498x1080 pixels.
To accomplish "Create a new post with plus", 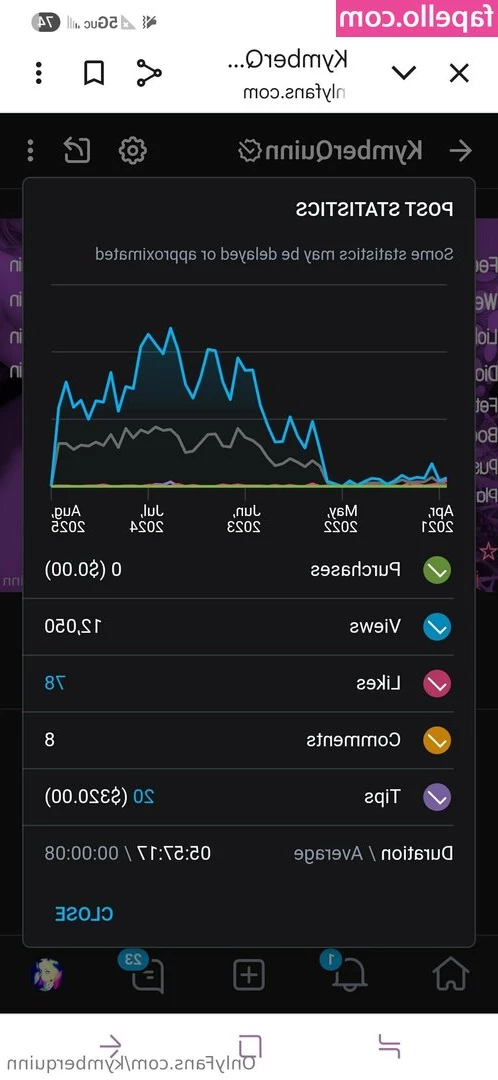I will [249, 975].
